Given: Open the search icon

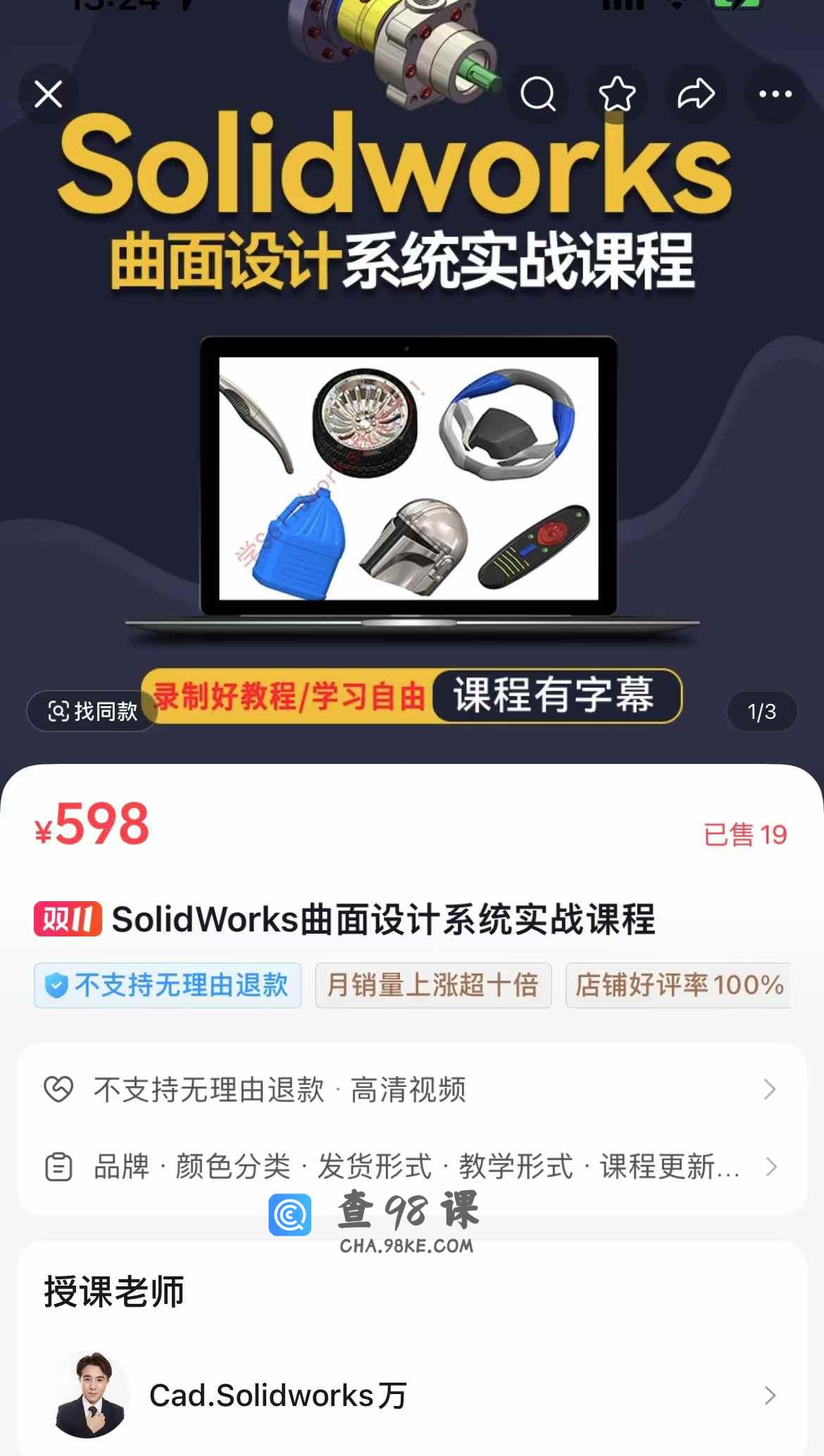Looking at the screenshot, I should [538, 94].
